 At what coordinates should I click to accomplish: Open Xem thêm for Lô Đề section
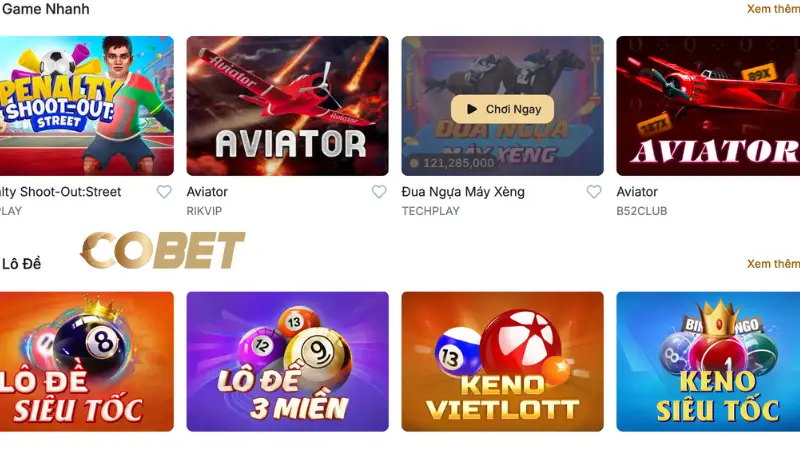[773, 264]
